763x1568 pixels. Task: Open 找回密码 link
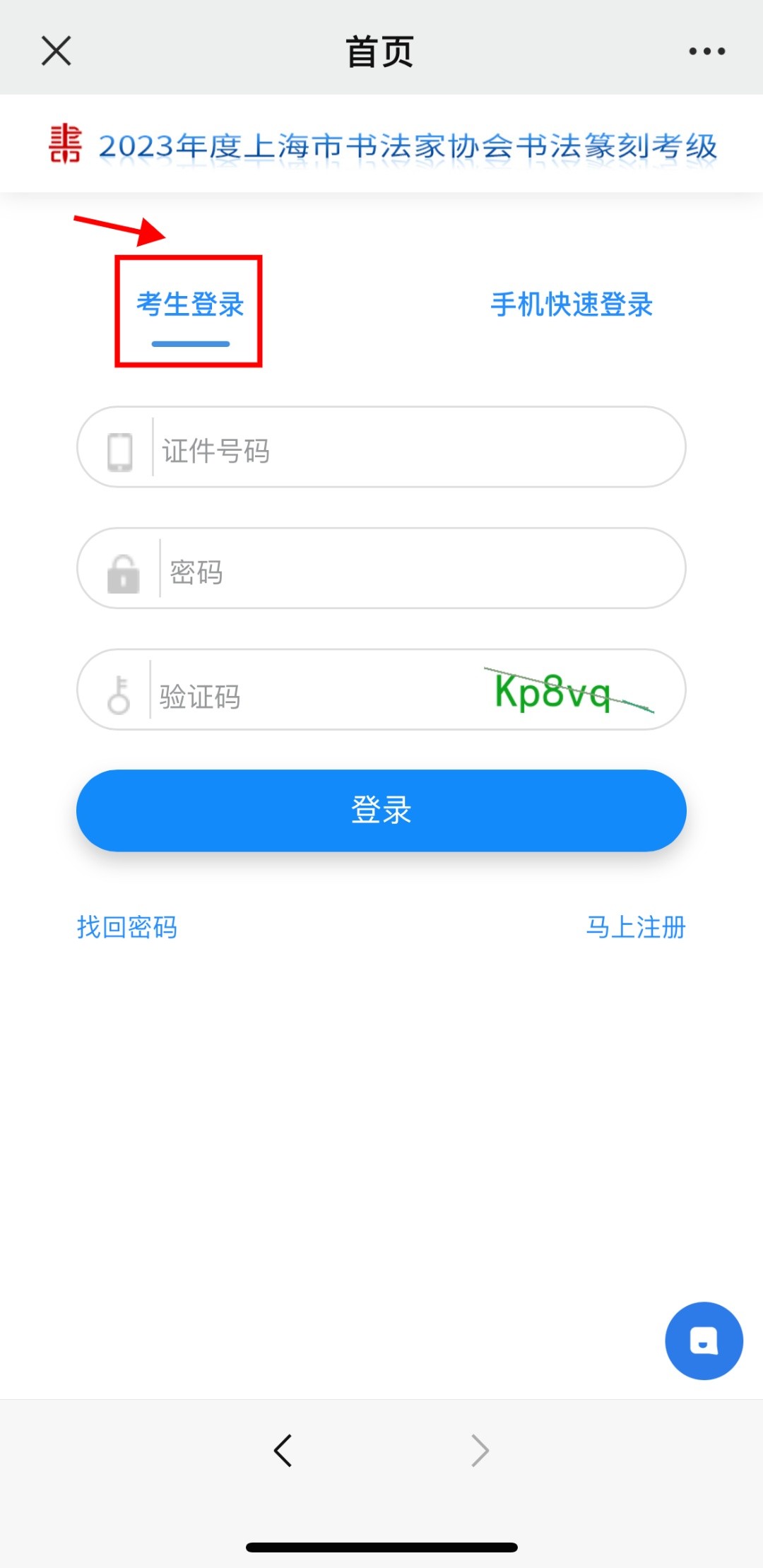click(x=127, y=926)
